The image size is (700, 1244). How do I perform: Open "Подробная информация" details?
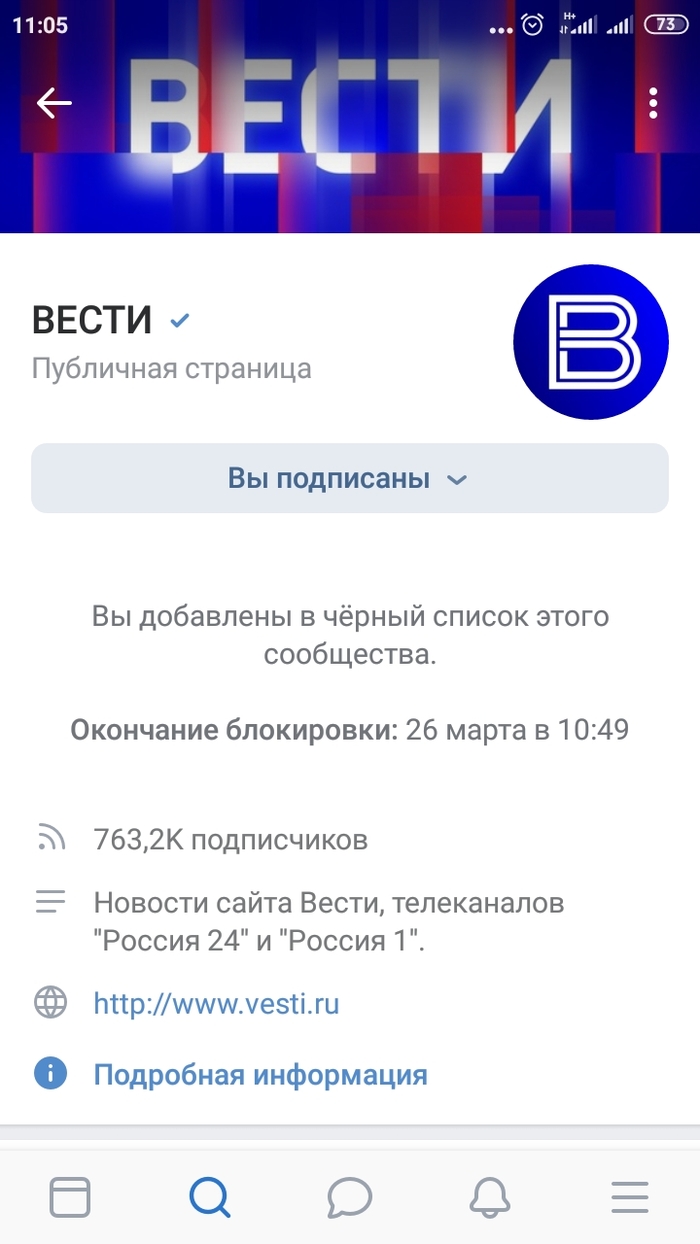[x=260, y=1075]
